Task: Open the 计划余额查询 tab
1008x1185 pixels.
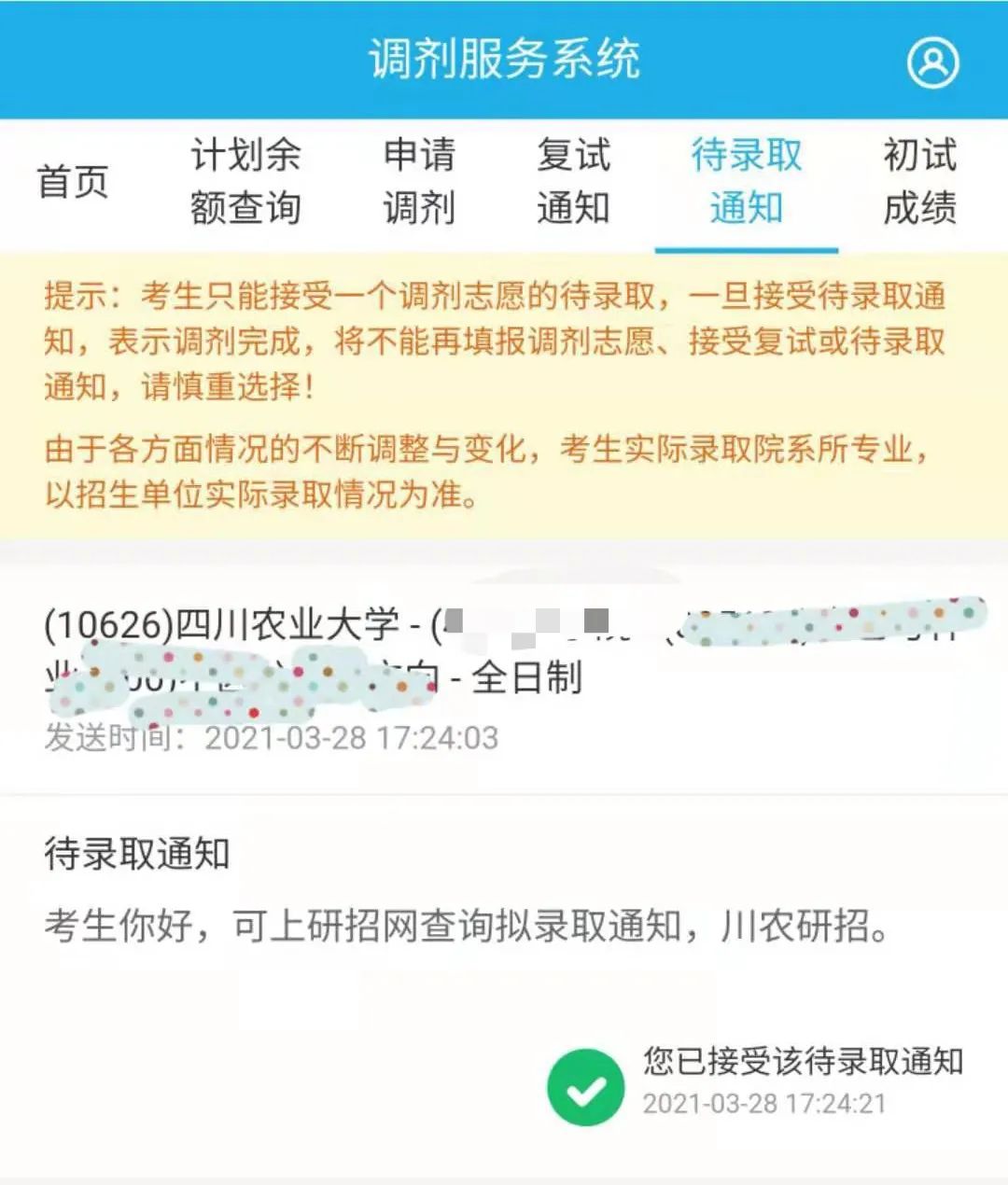Action: 245,181
